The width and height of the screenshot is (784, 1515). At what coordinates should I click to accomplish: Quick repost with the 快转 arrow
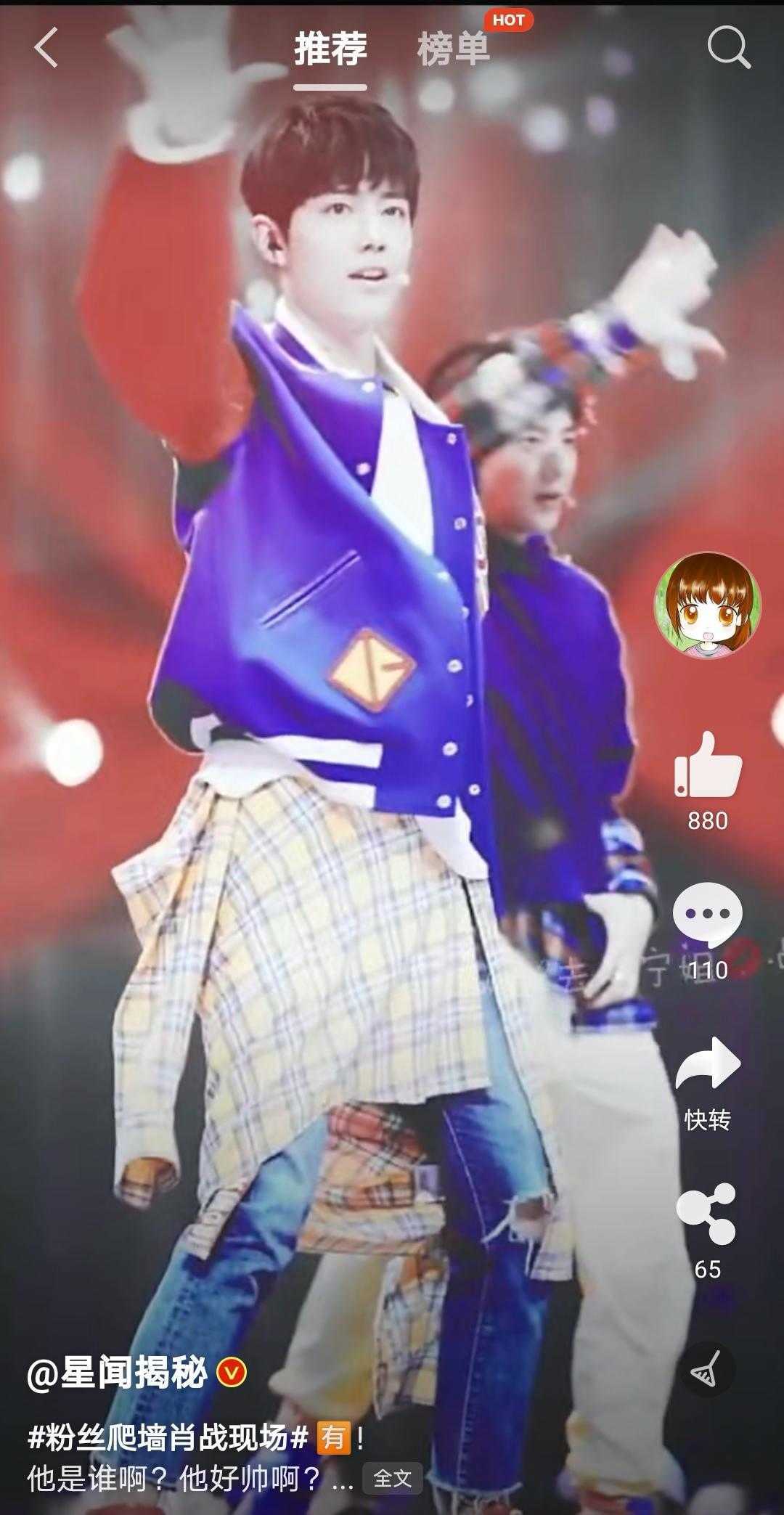(708, 1063)
